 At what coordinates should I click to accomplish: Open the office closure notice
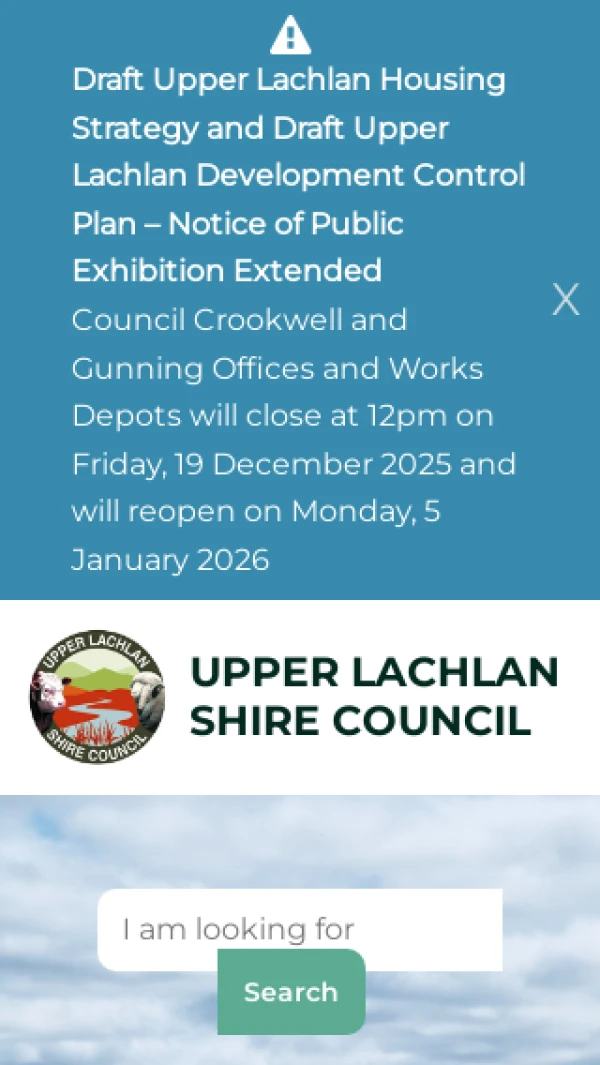coord(290,440)
